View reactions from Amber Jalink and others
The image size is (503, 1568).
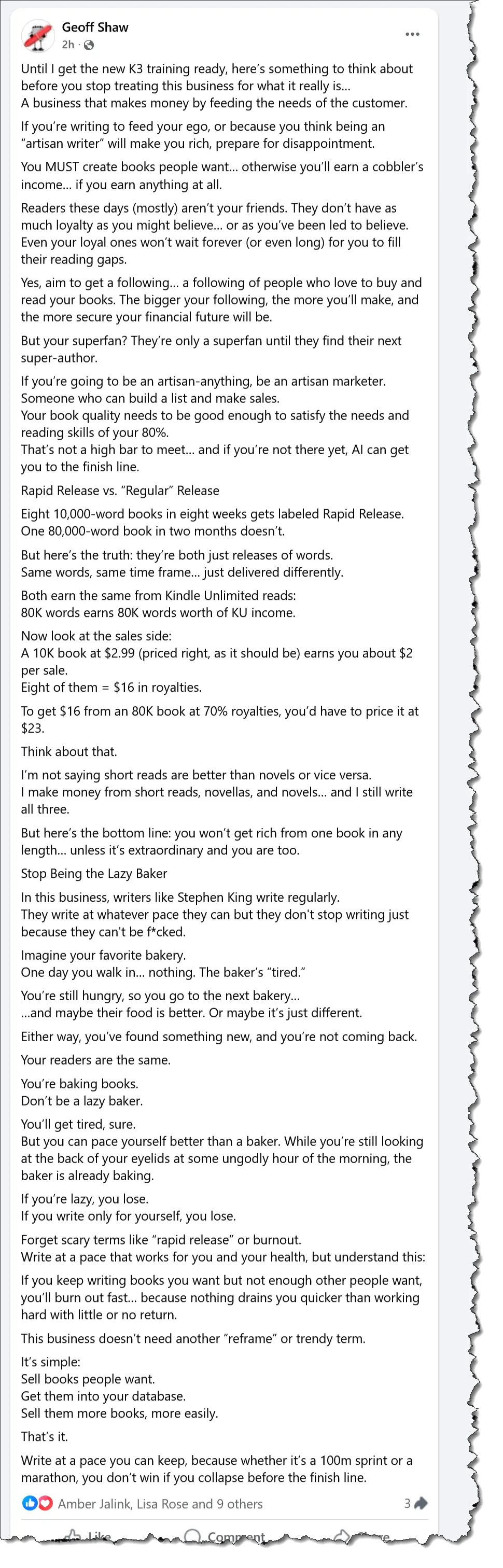[160, 1504]
